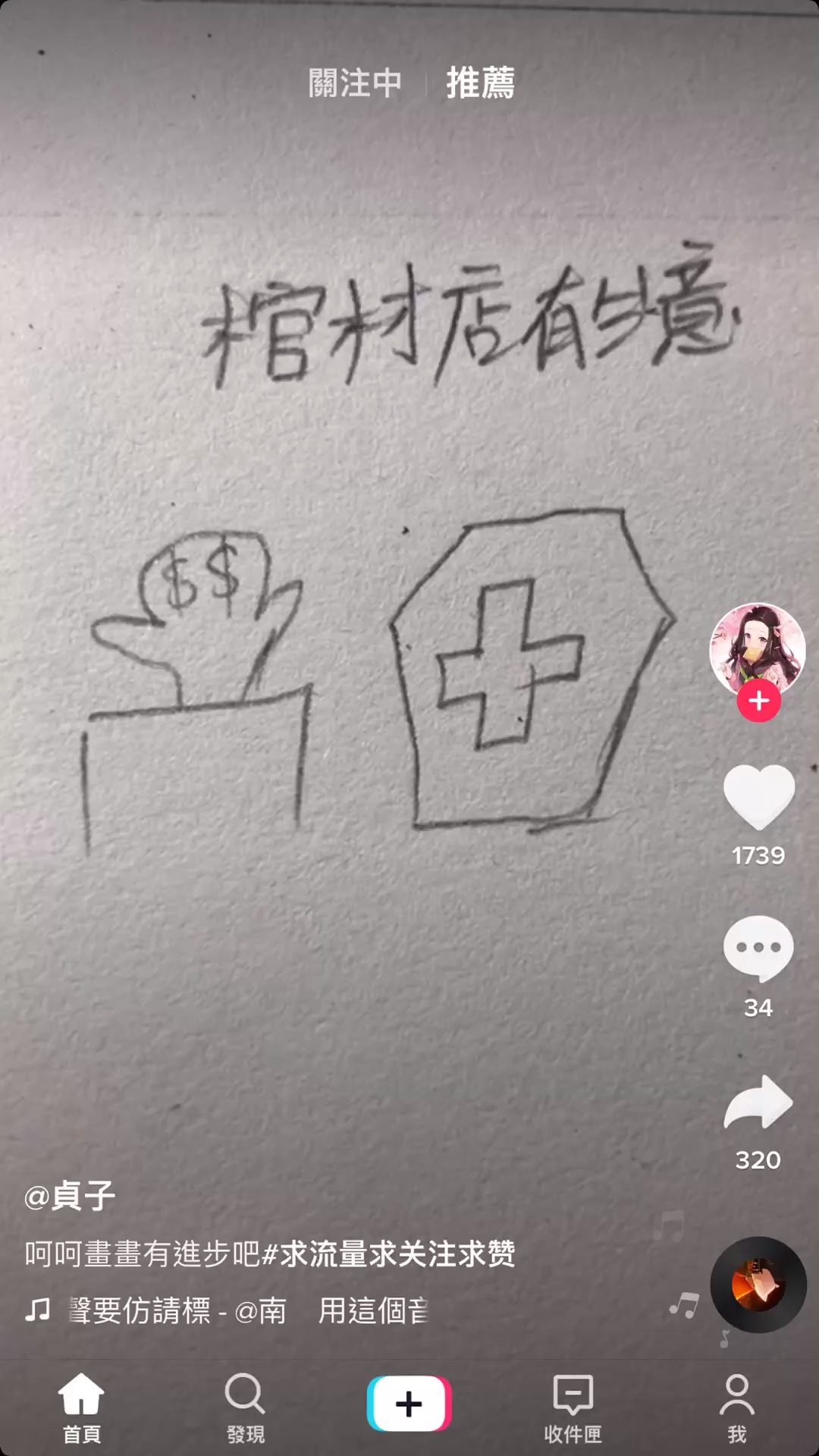Viewport: 819px width, 1456px height.
Task: Open the 發現 tab
Action: click(x=245, y=1407)
